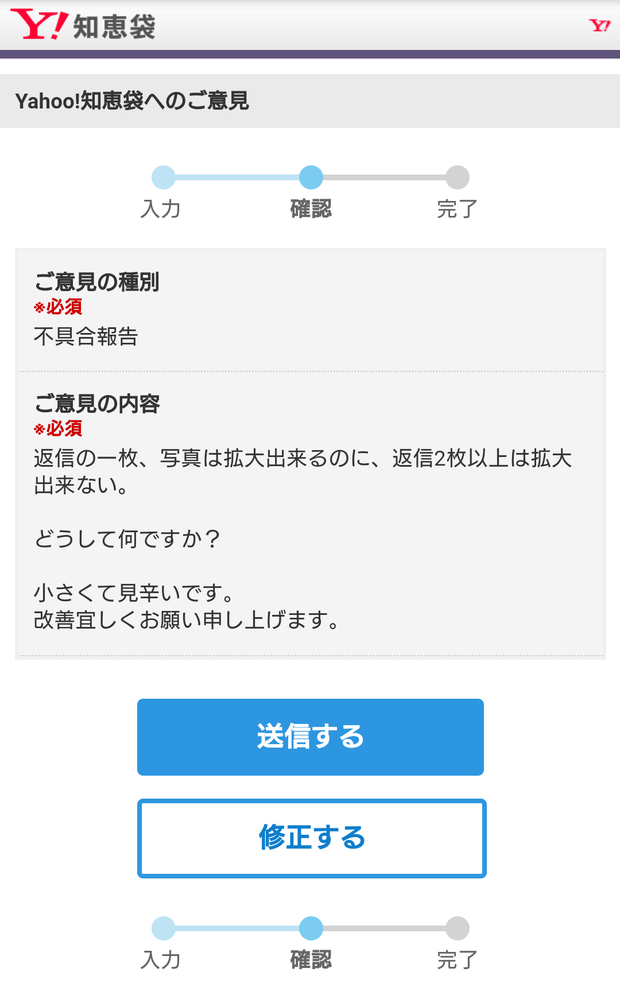The height and width of the screenshot is (999, 620).
Task: Open the Yahoo!知恵袋 home logo link
Action: click(84, 25)
